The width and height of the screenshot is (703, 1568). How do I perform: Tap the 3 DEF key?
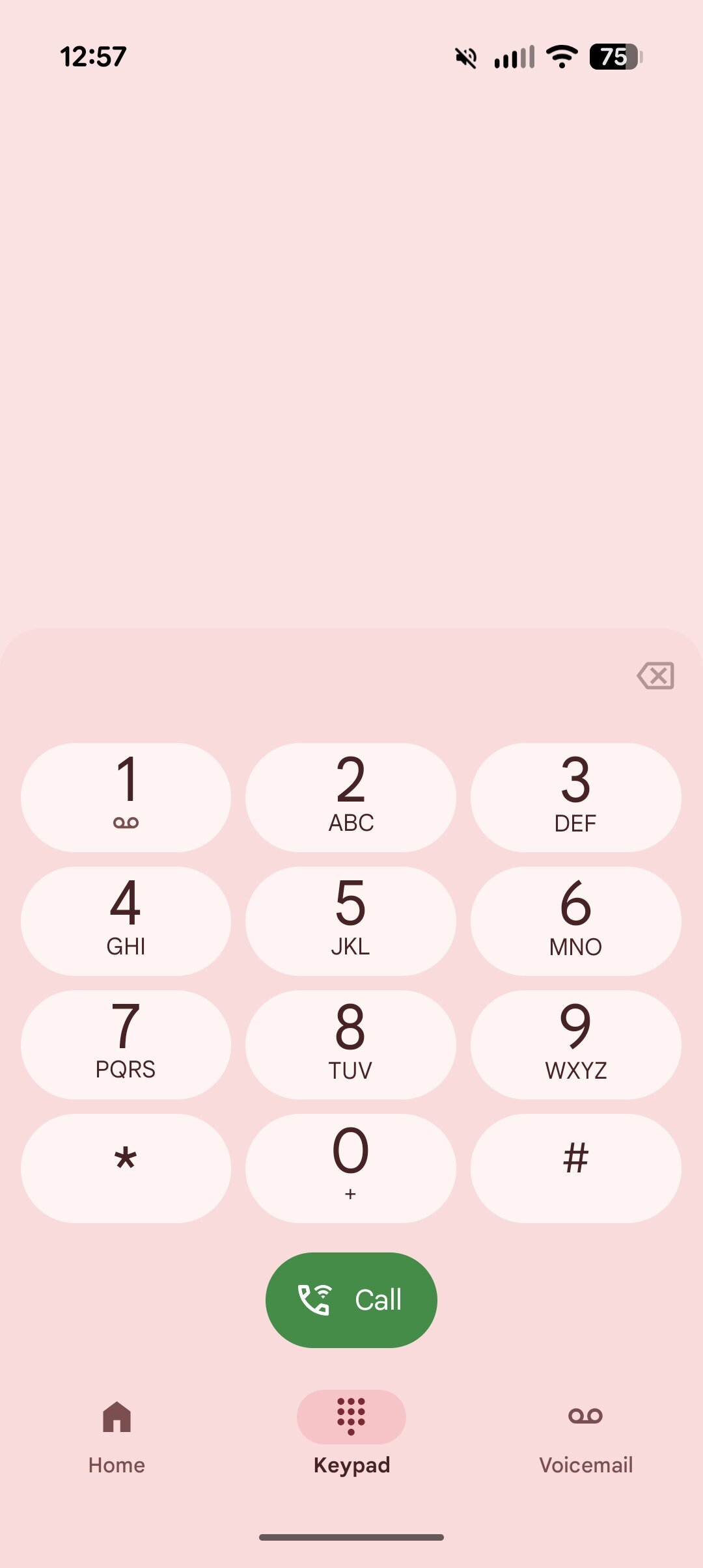pyautogui.click(x=575, y=797)
